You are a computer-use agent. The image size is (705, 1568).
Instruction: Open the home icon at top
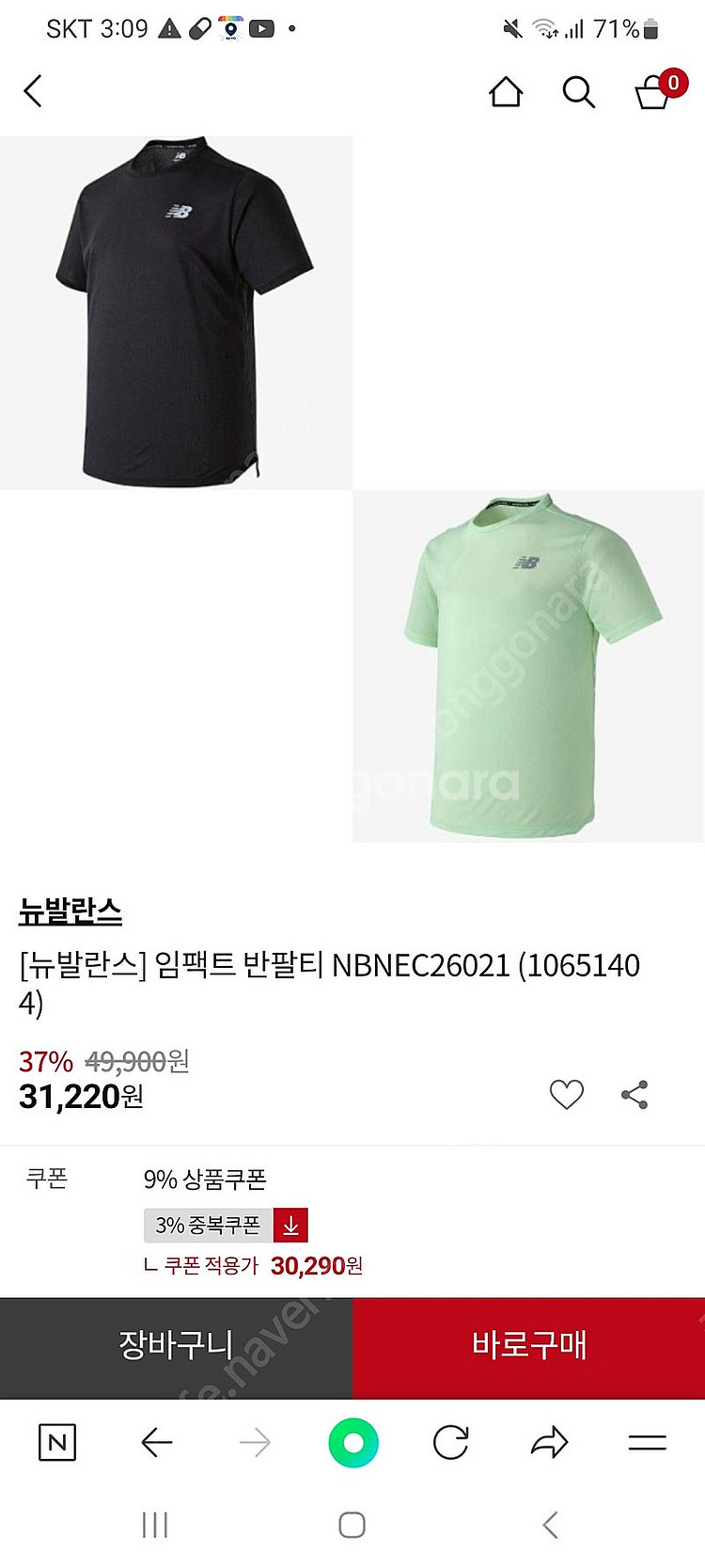506,92
